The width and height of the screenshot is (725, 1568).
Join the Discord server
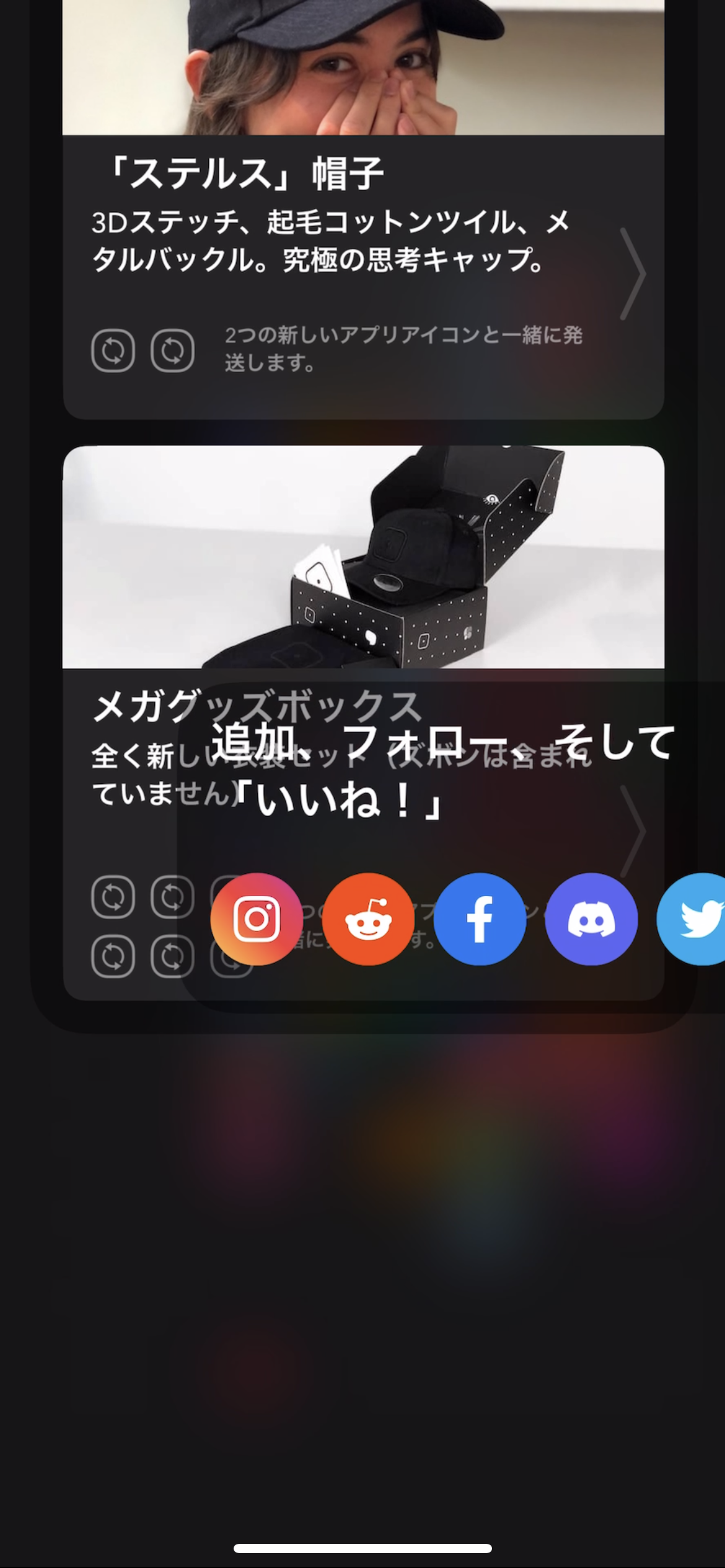591,919
